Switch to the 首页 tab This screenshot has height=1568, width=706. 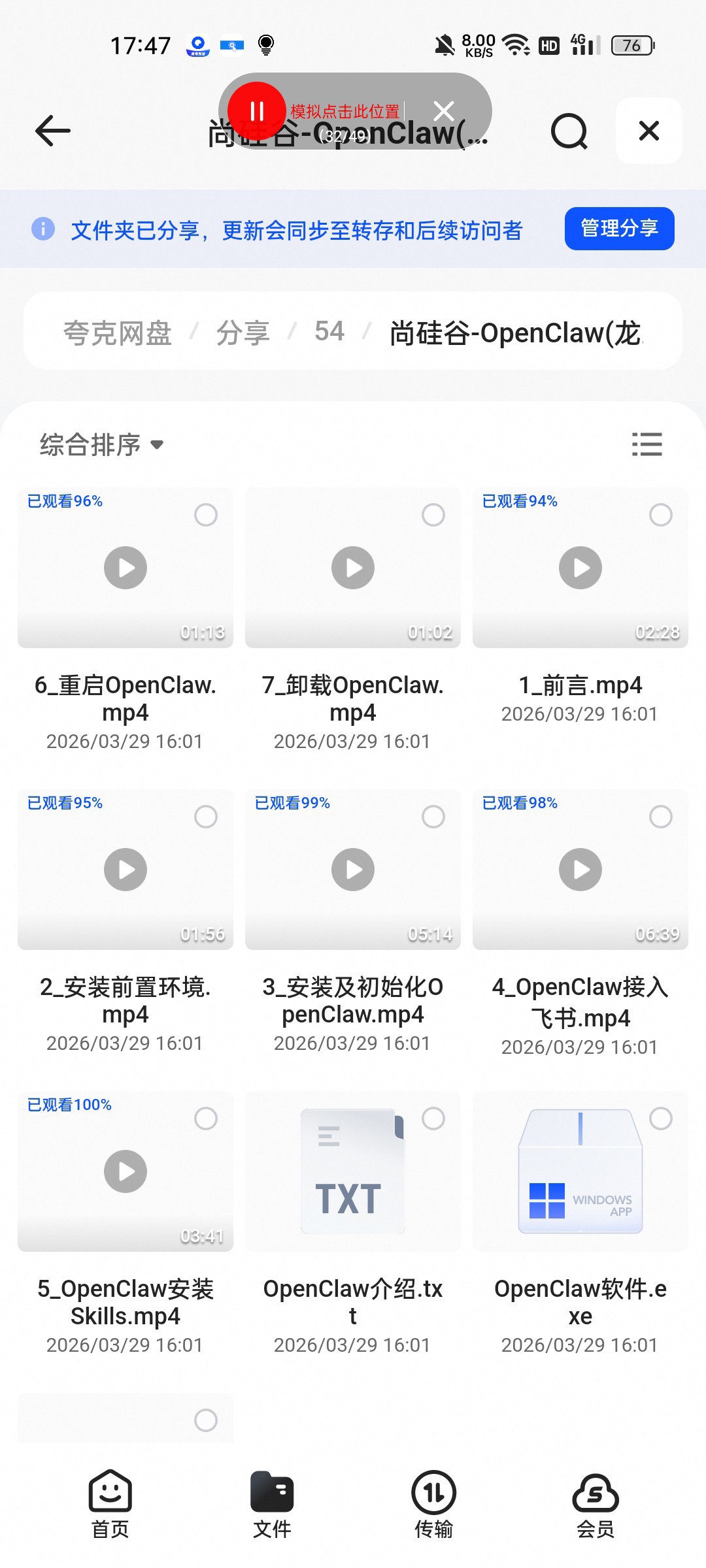(x=110, y=1505)
